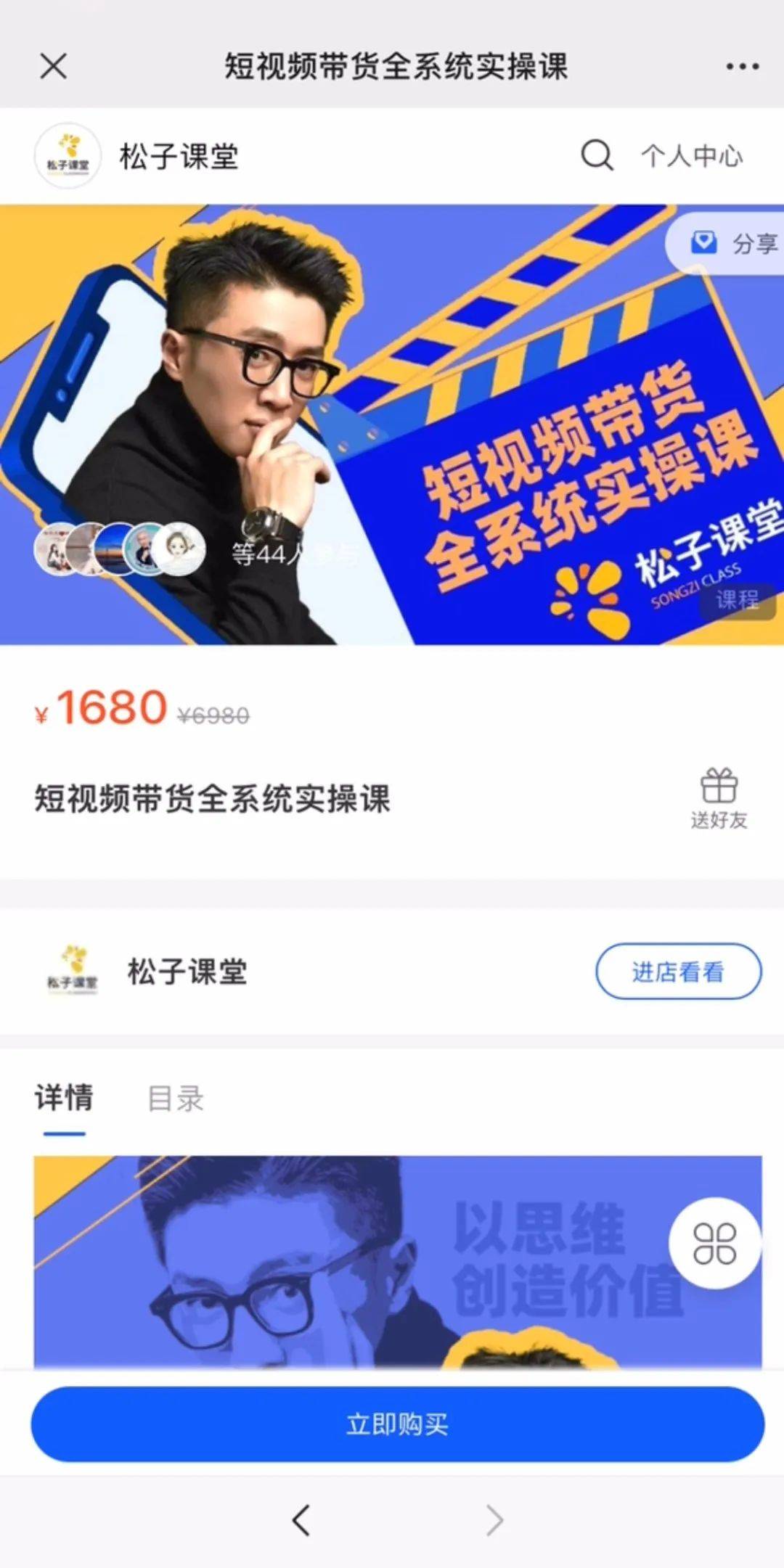Screen dimensions: 784x1568
Task: Tap 等44人参与 participant avatars
Action: coord(290,556)
